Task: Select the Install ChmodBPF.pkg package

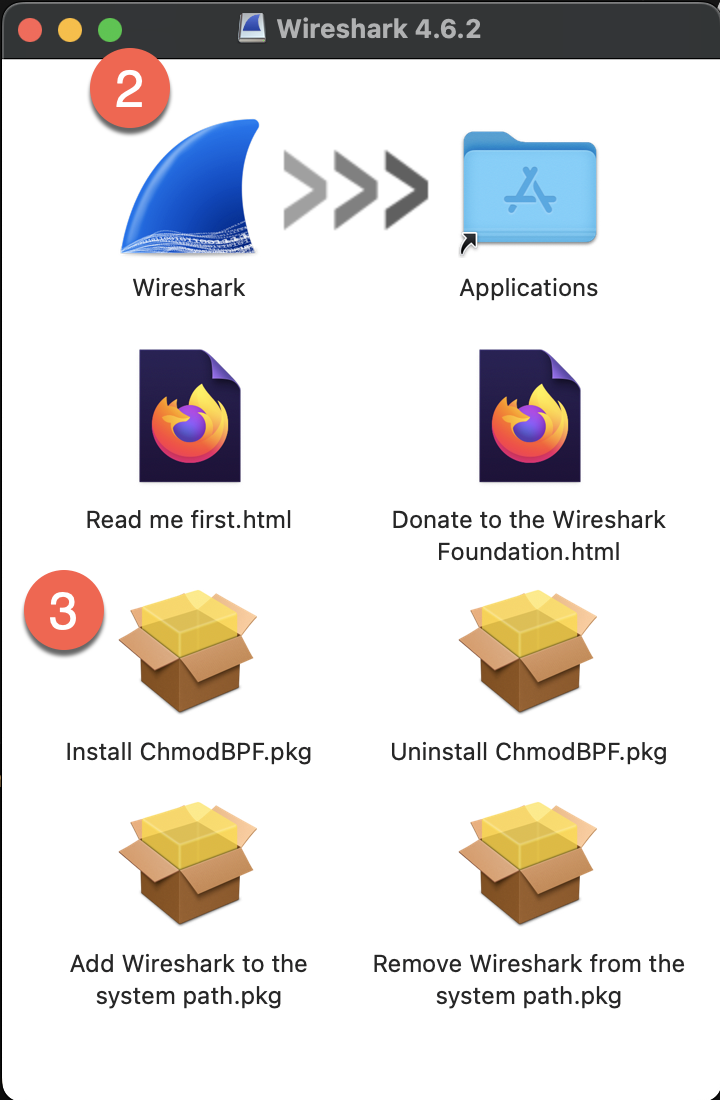Action: pyautogui.click(x=188, y=651)
